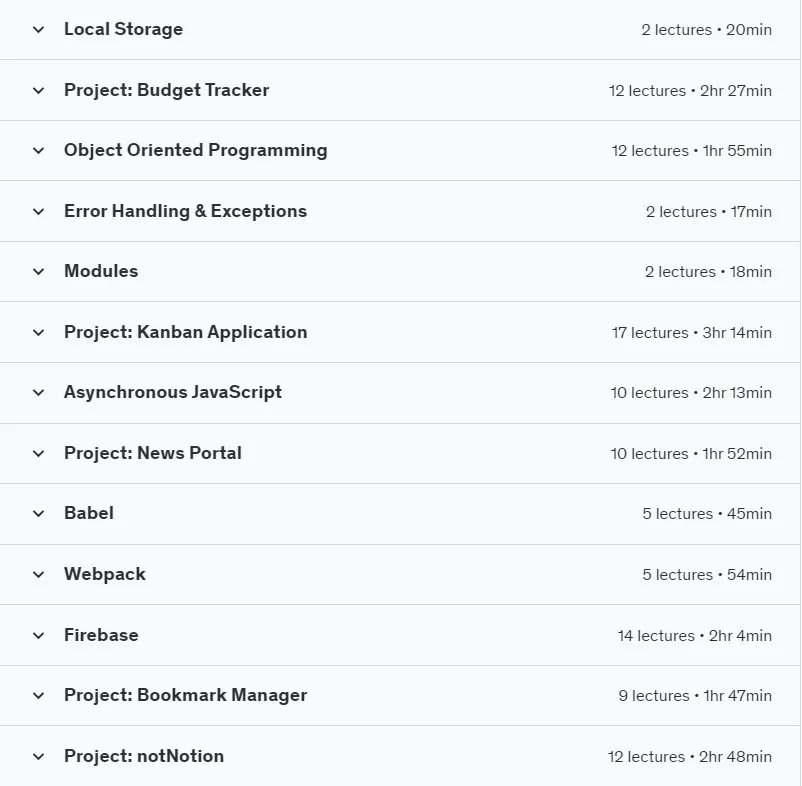Screen dimensions: 802x786
Task: Open Project: News Portal lectures
Action: click(x=400, y=454)
